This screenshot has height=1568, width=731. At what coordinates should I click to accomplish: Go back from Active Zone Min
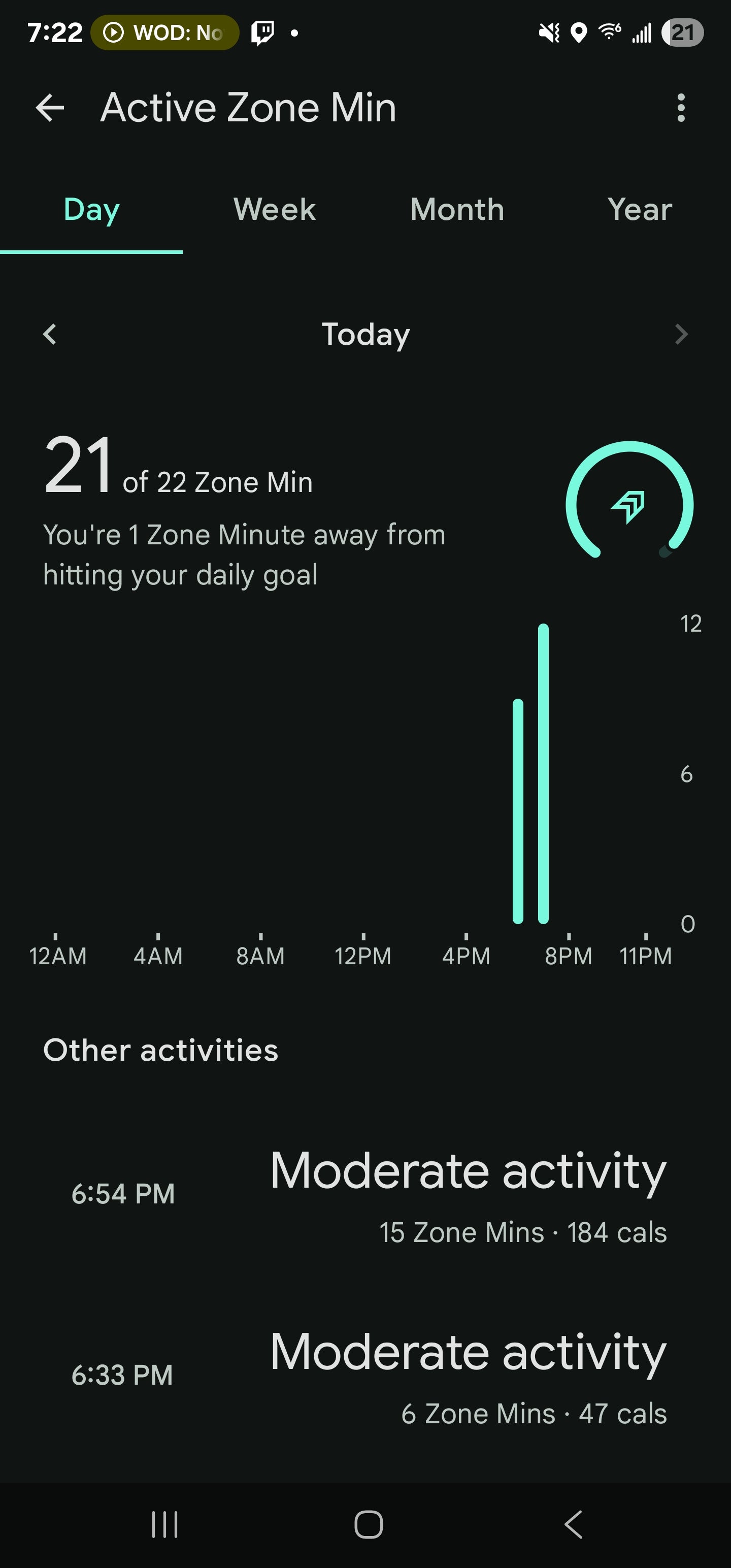[50, 108]
